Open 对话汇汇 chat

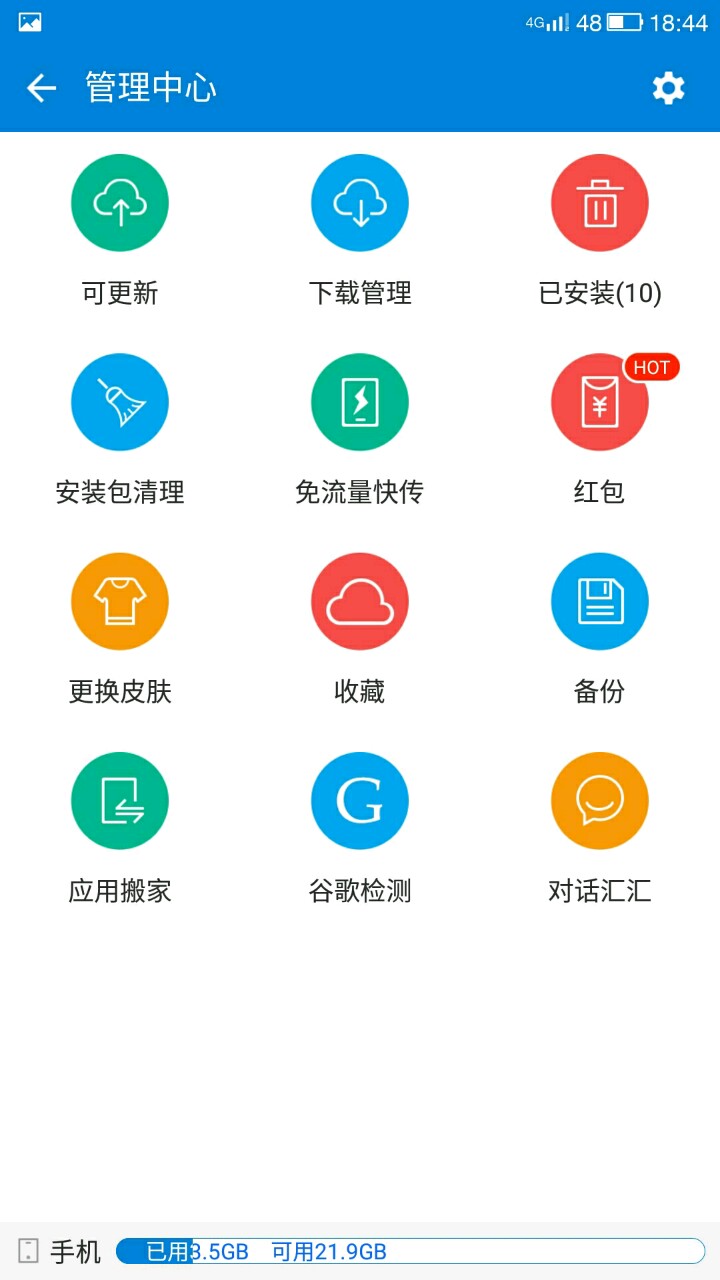point(600,801)
